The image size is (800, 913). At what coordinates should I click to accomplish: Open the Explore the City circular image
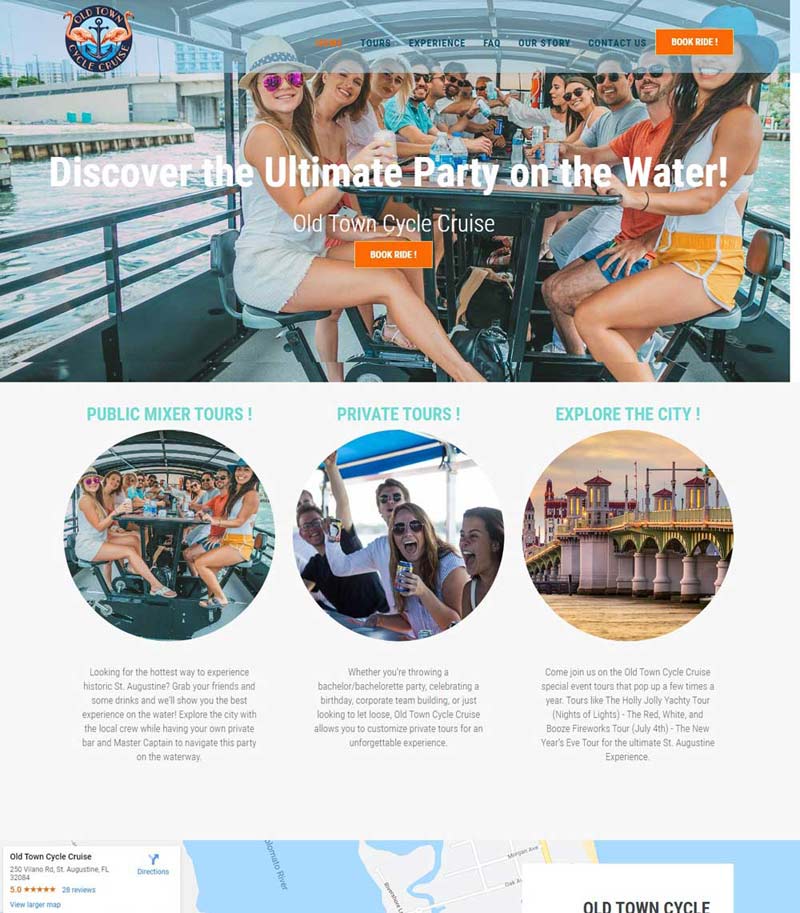(628, 535)
